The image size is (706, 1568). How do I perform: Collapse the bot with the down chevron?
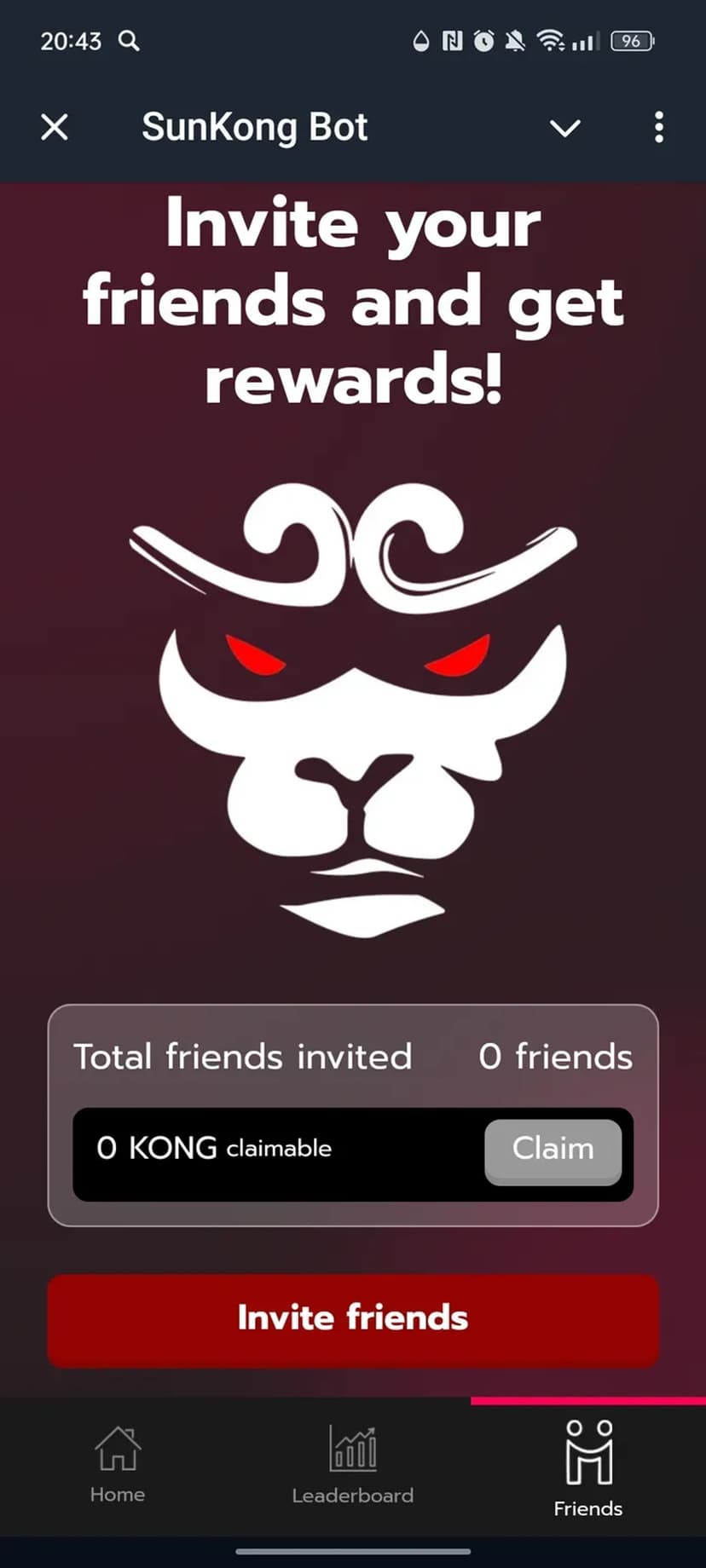coord(564,129)
